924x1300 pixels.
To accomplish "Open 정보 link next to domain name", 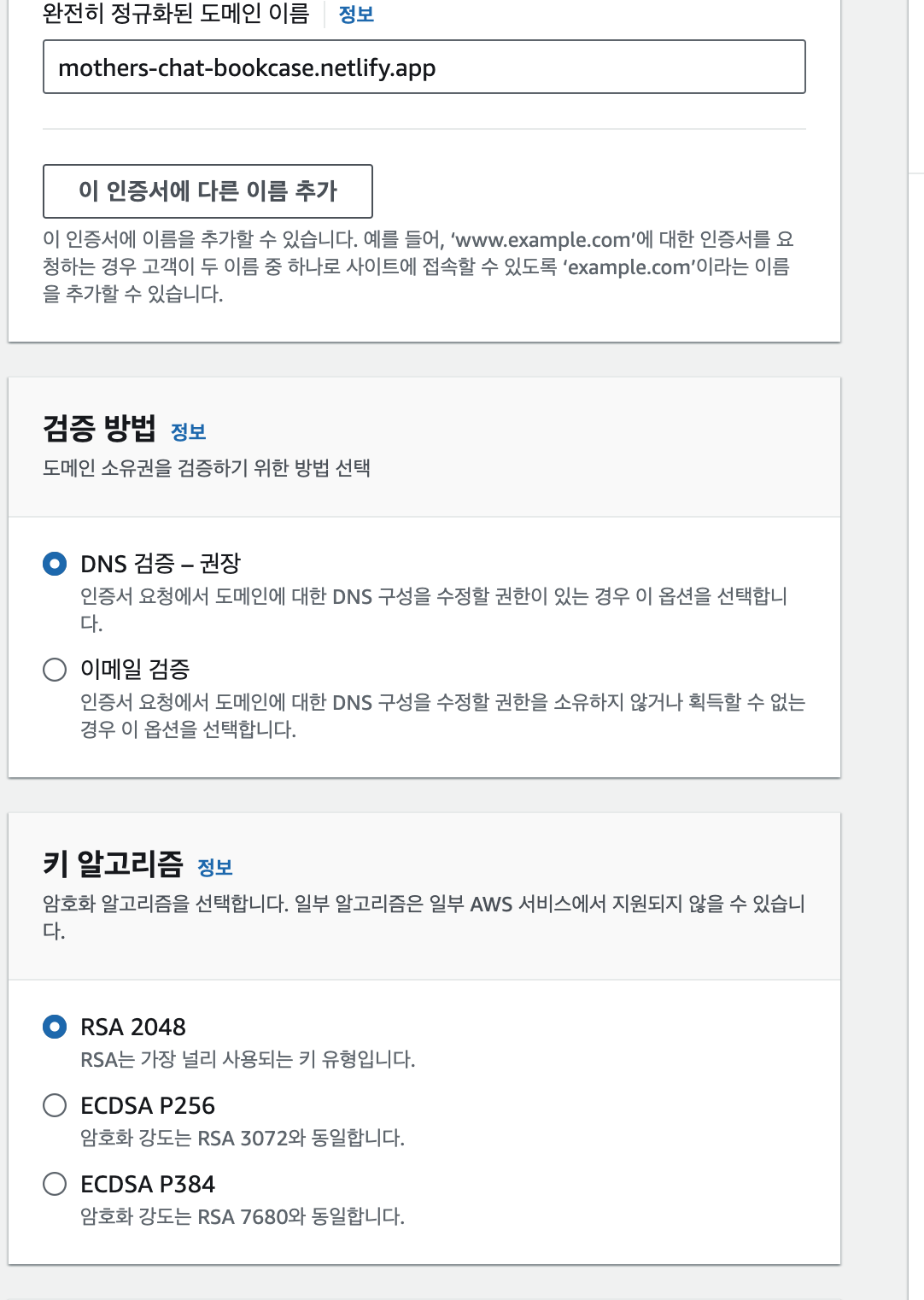I will [x=356, y=15].
